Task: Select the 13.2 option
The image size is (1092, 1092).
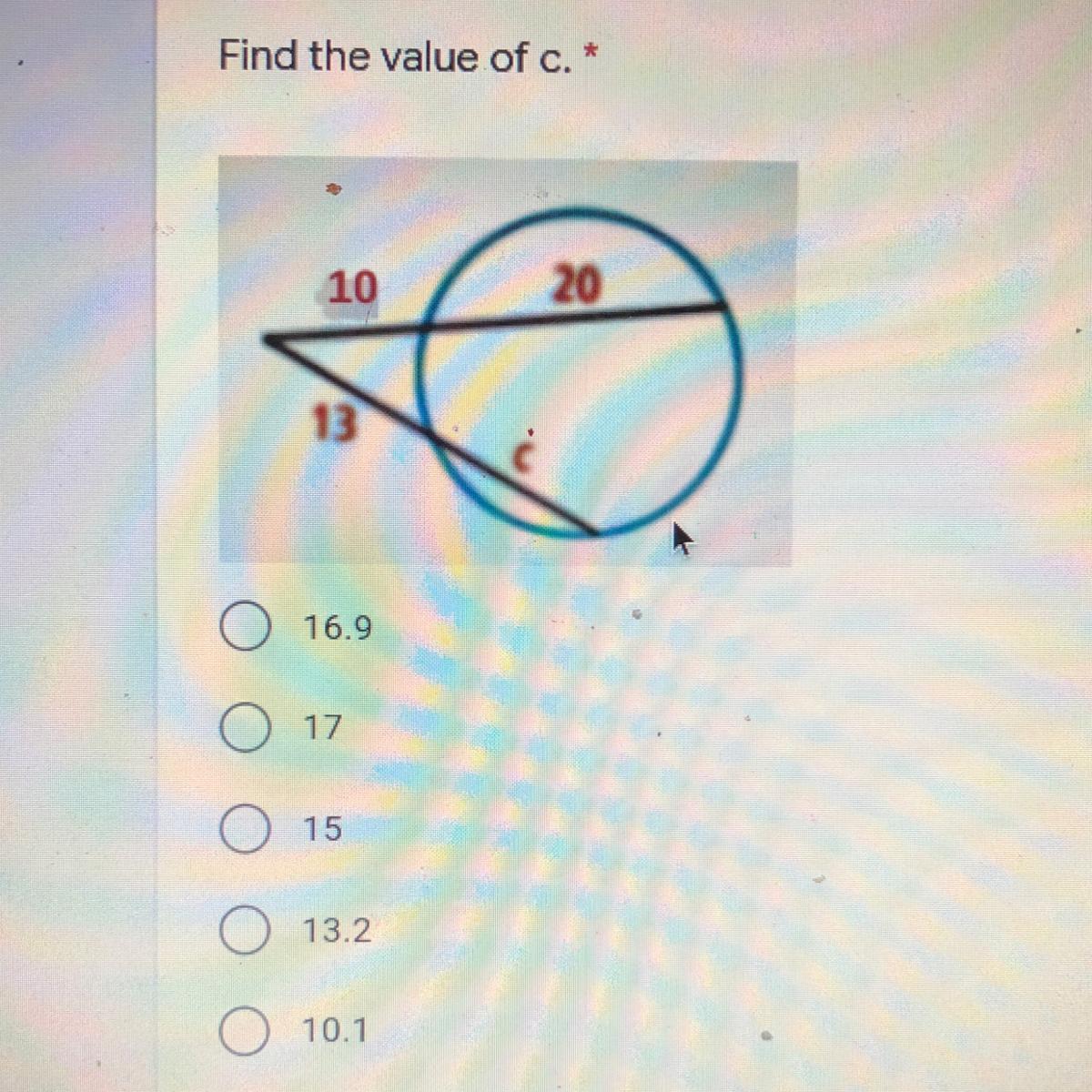Action: pos(244,931)
